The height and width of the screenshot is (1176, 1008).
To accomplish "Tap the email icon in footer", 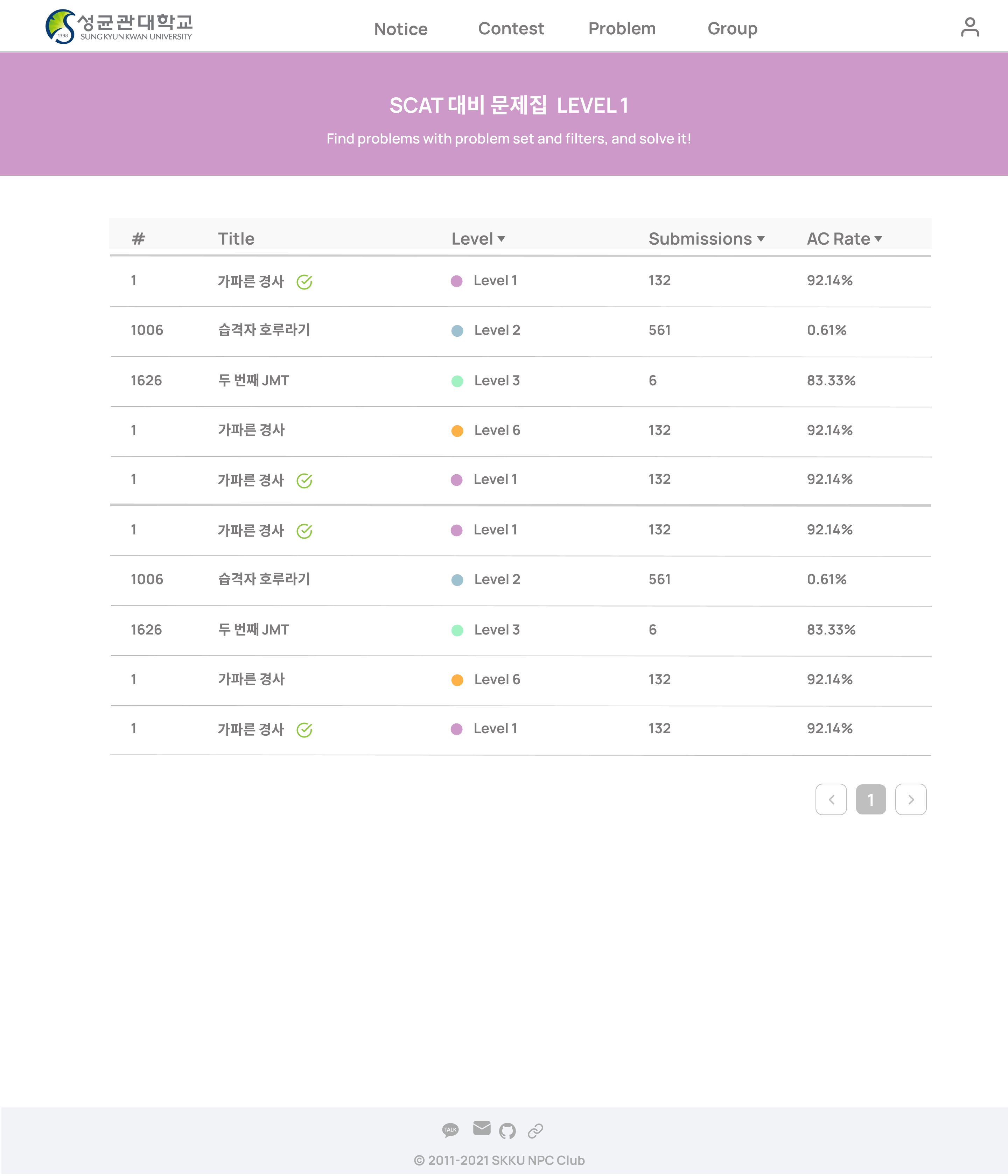I will (481, 1128).
